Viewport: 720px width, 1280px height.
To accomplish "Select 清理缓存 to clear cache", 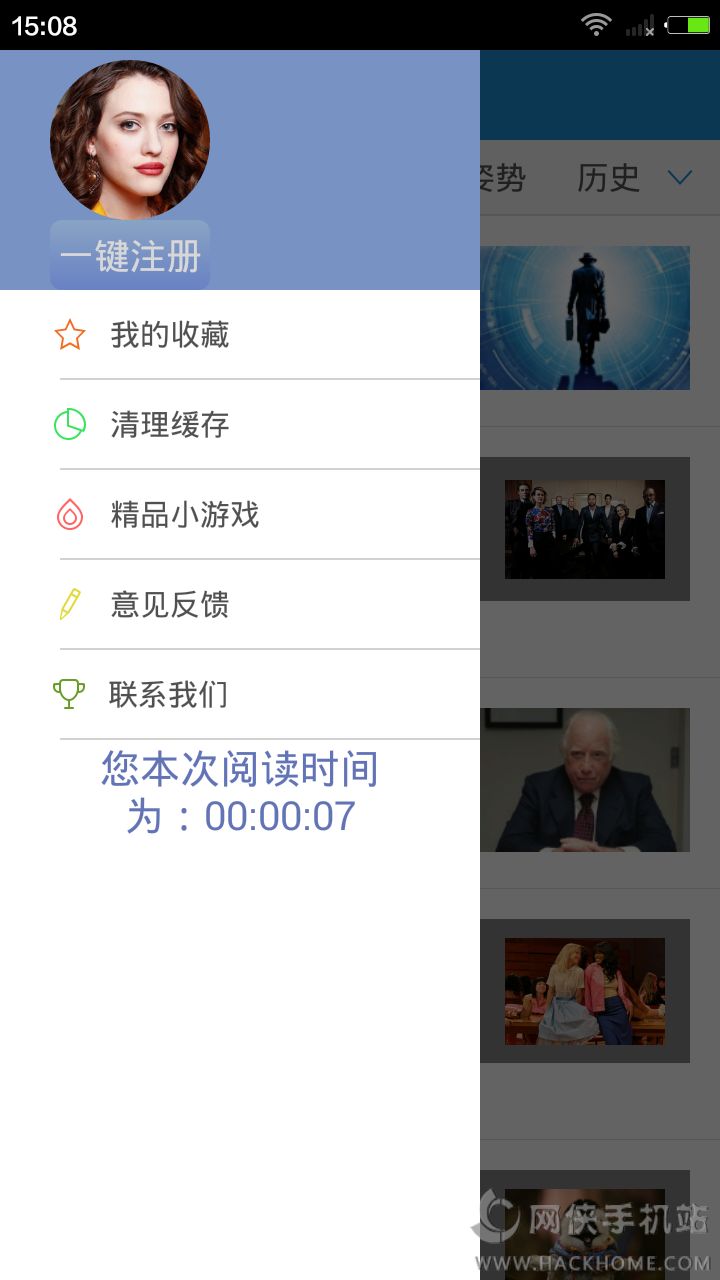I will click(170, 425).
